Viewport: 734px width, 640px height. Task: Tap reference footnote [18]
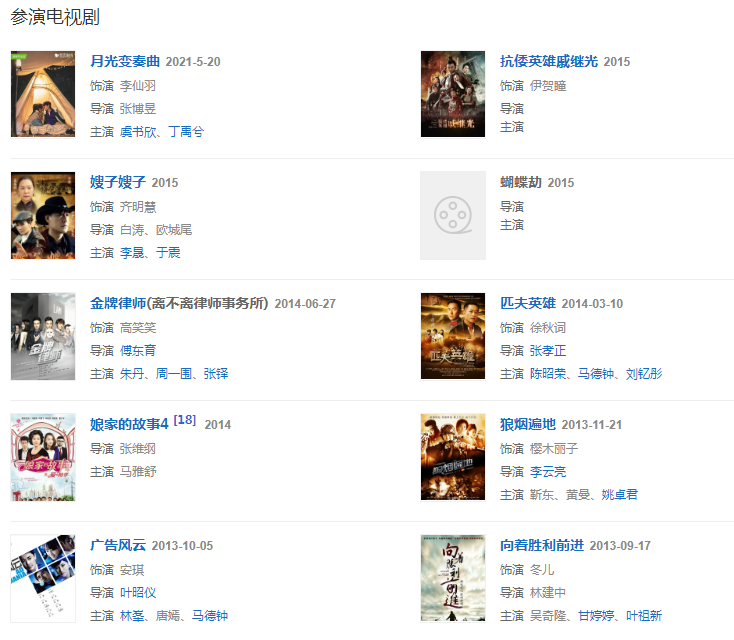coord(184,420)
